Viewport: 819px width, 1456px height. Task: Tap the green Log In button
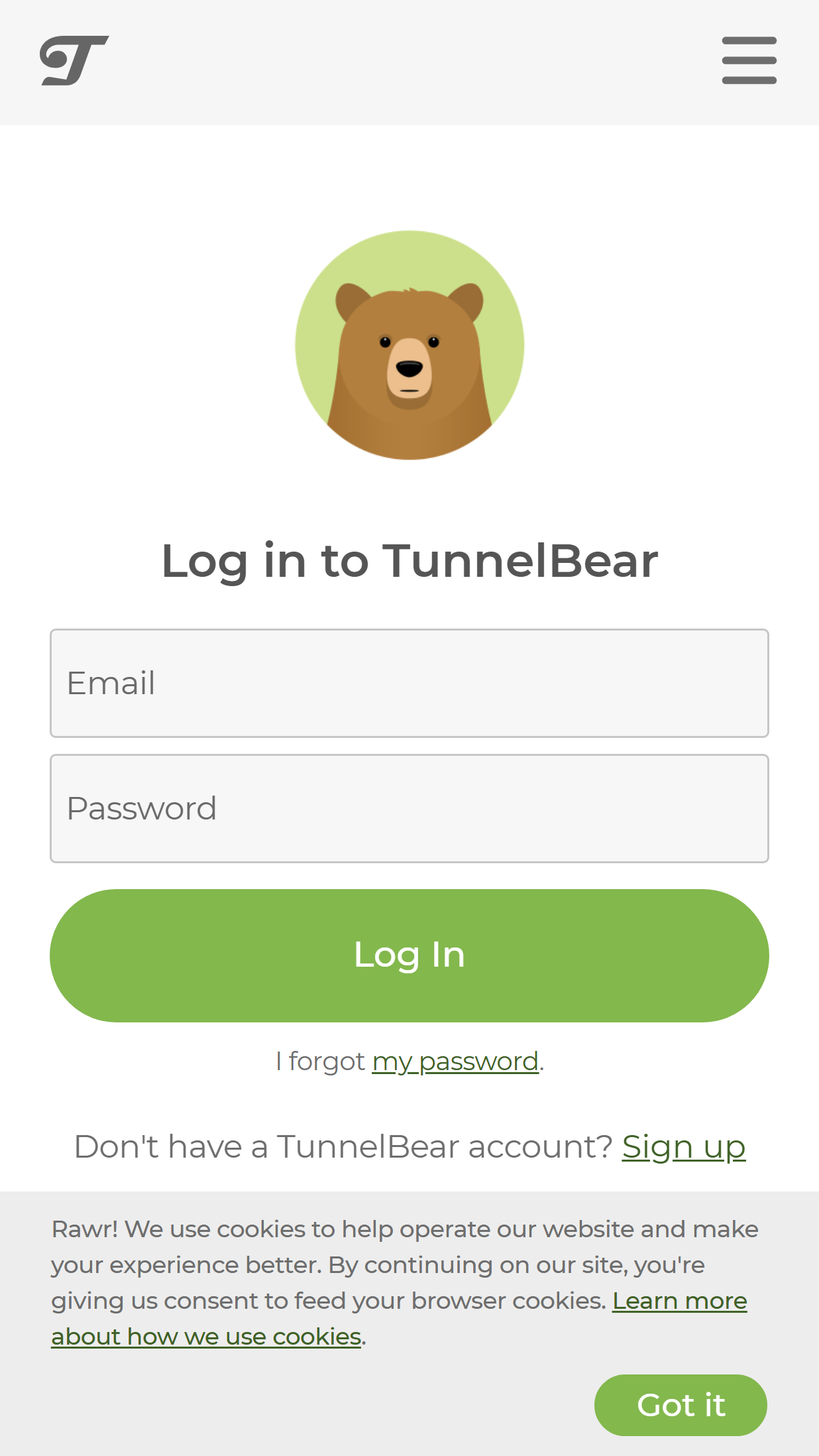pos(409,955)
